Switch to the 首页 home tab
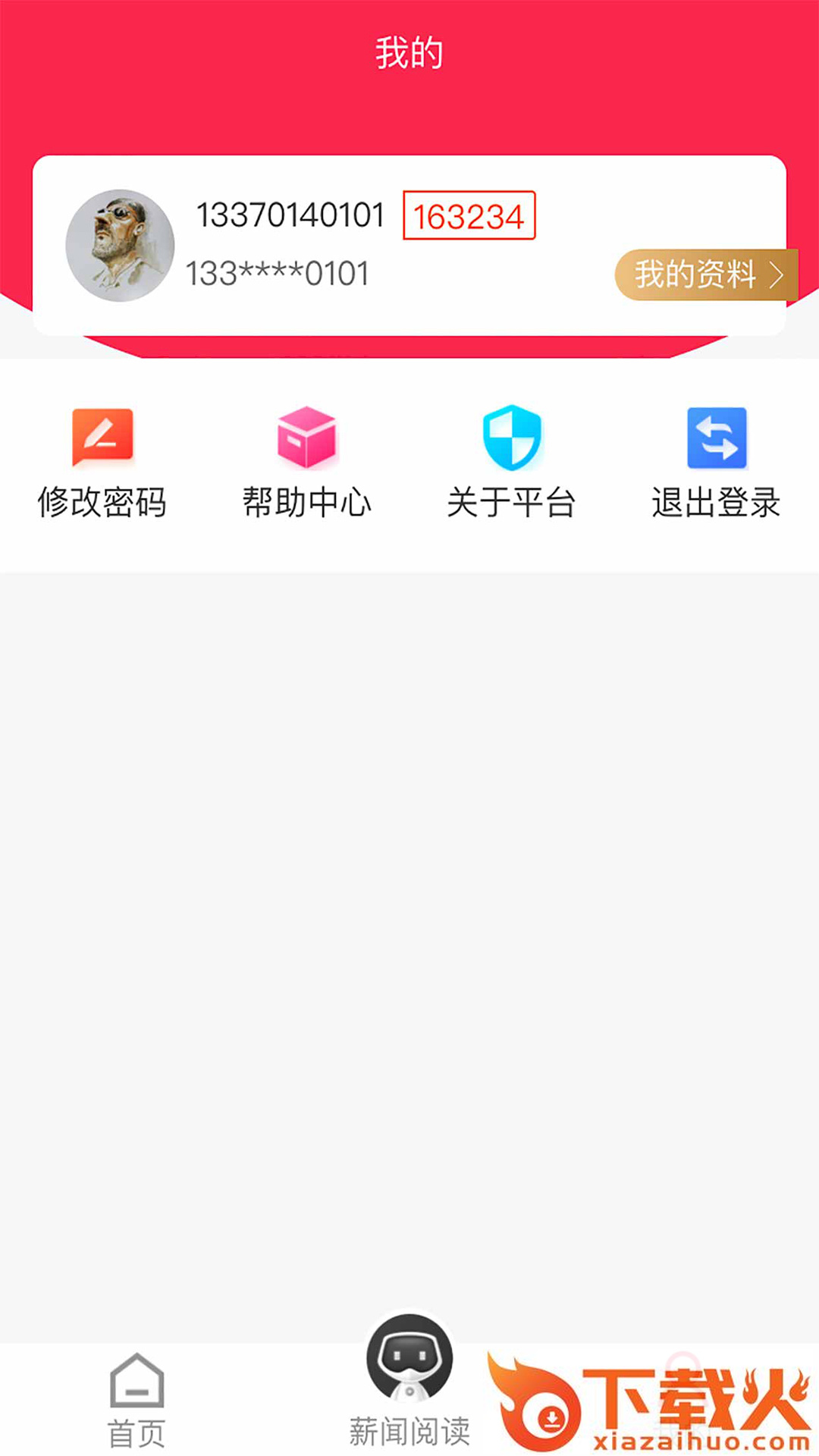 tap(136, 1400)
